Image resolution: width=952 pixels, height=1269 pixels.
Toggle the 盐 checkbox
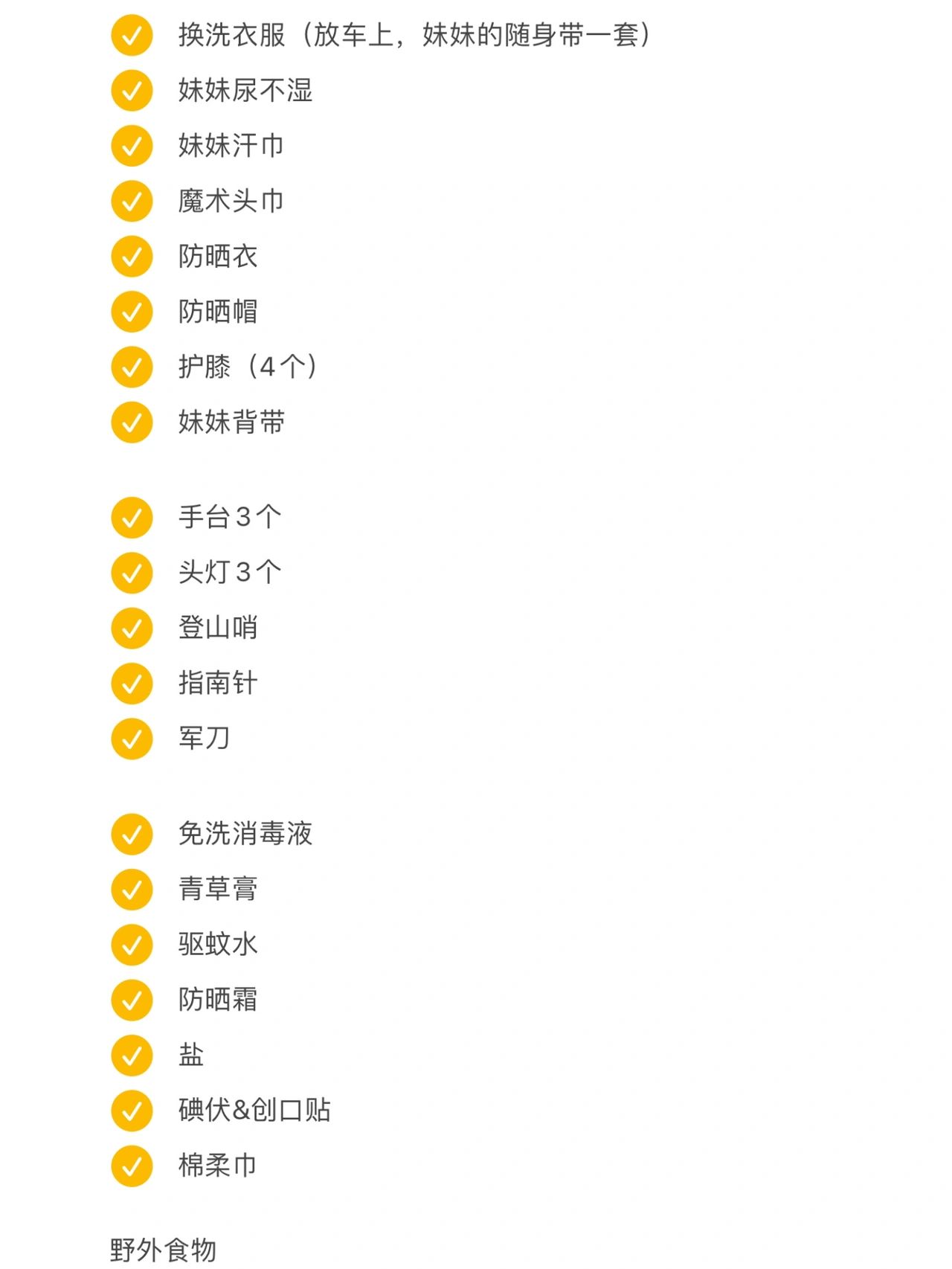point(132,1055)
